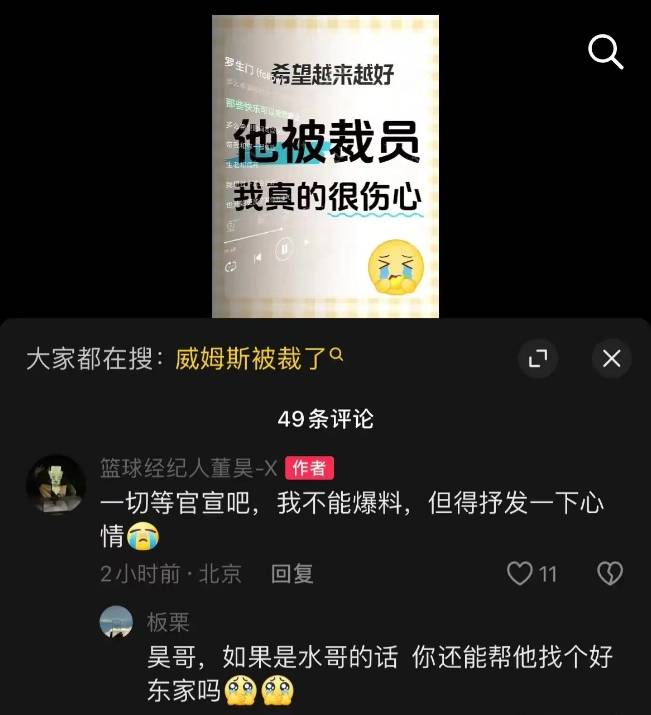Open 篮球经纪人董昊-X's profile avatar
The height and width of the screenshot is (715, 651).
coord(55,485)
